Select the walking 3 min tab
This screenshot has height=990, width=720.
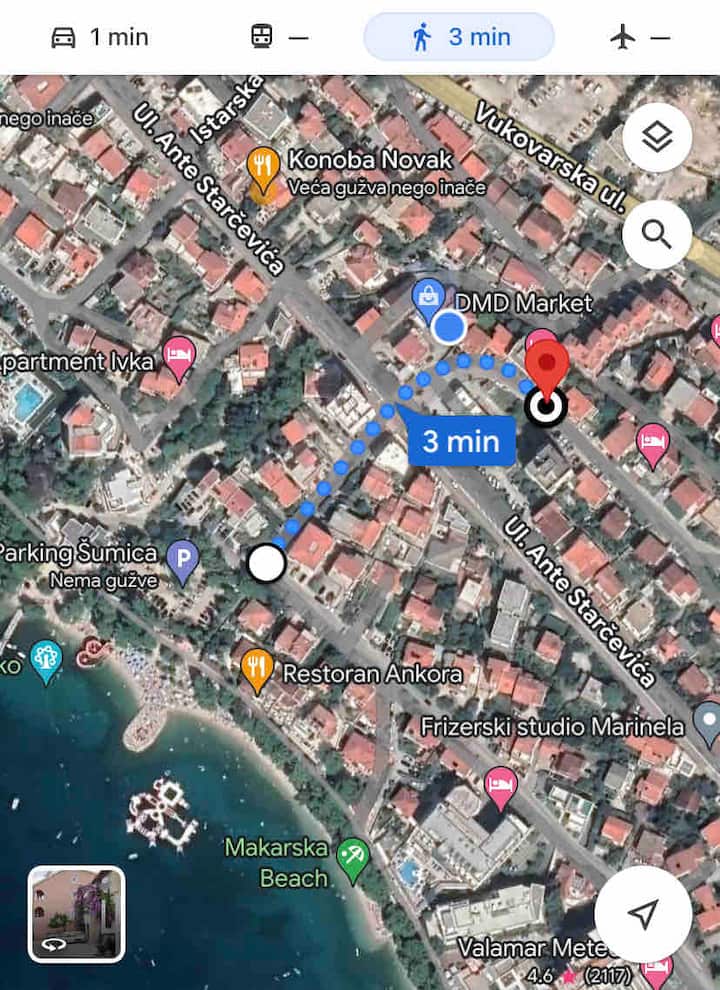pos(459,38)
